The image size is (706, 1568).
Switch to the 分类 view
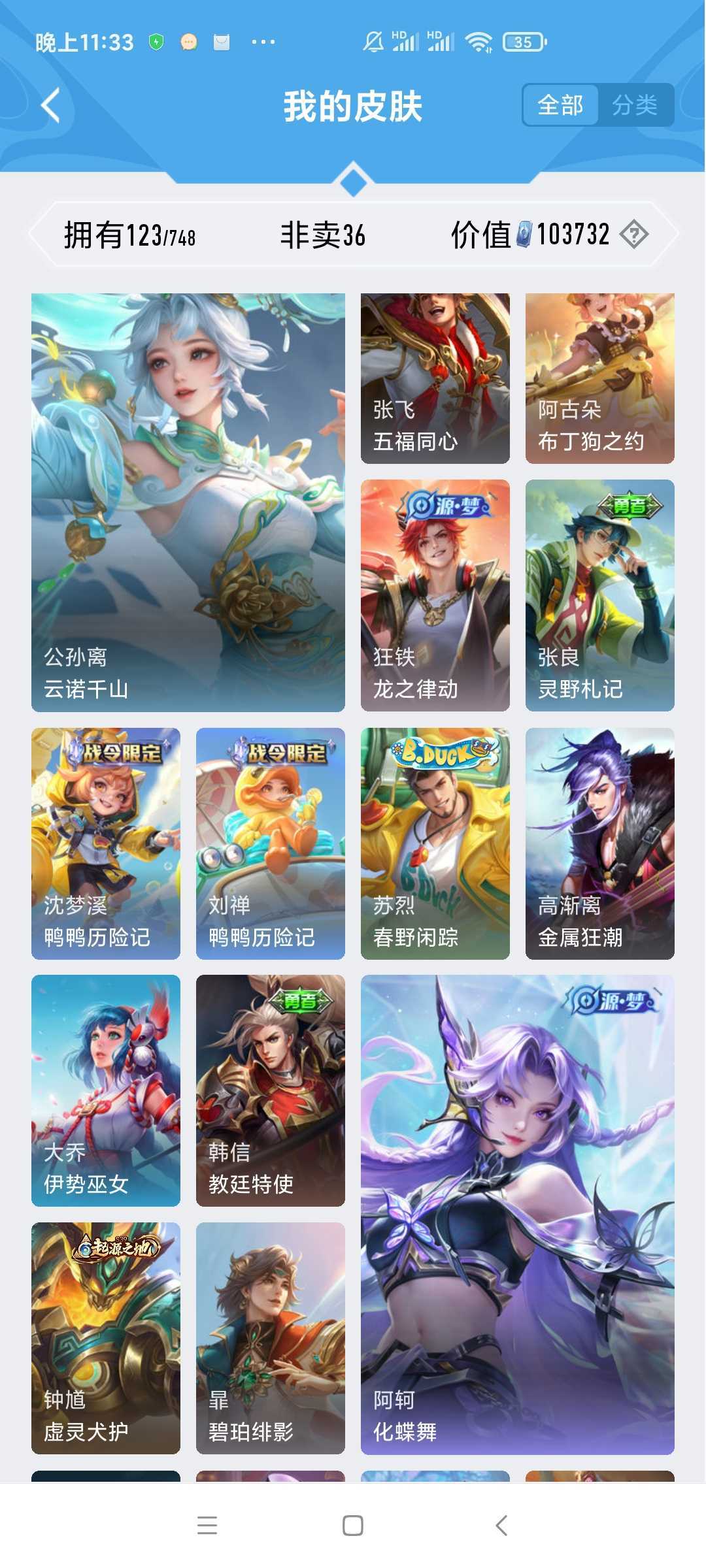pyautogui.click(x=634, y=105)
